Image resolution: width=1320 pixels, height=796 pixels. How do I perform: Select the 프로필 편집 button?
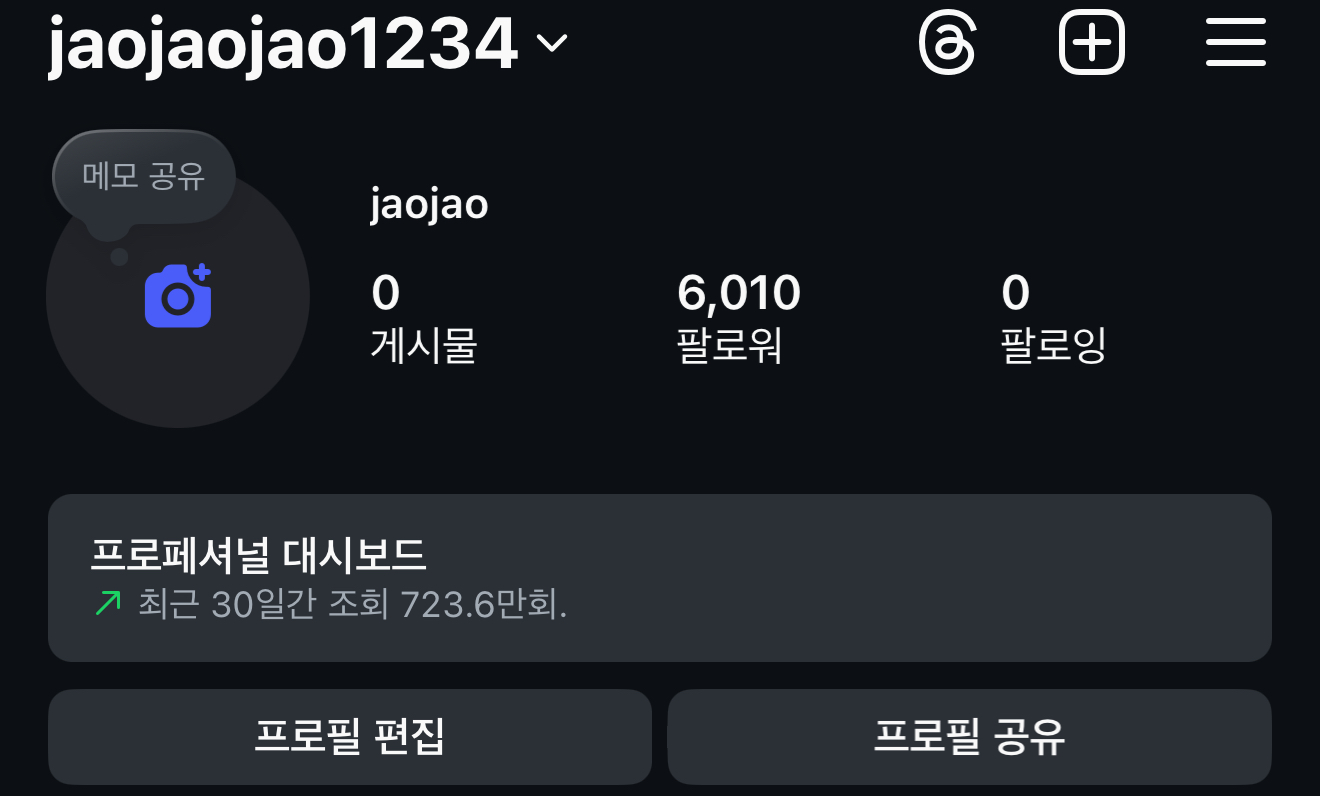(349, 737)
